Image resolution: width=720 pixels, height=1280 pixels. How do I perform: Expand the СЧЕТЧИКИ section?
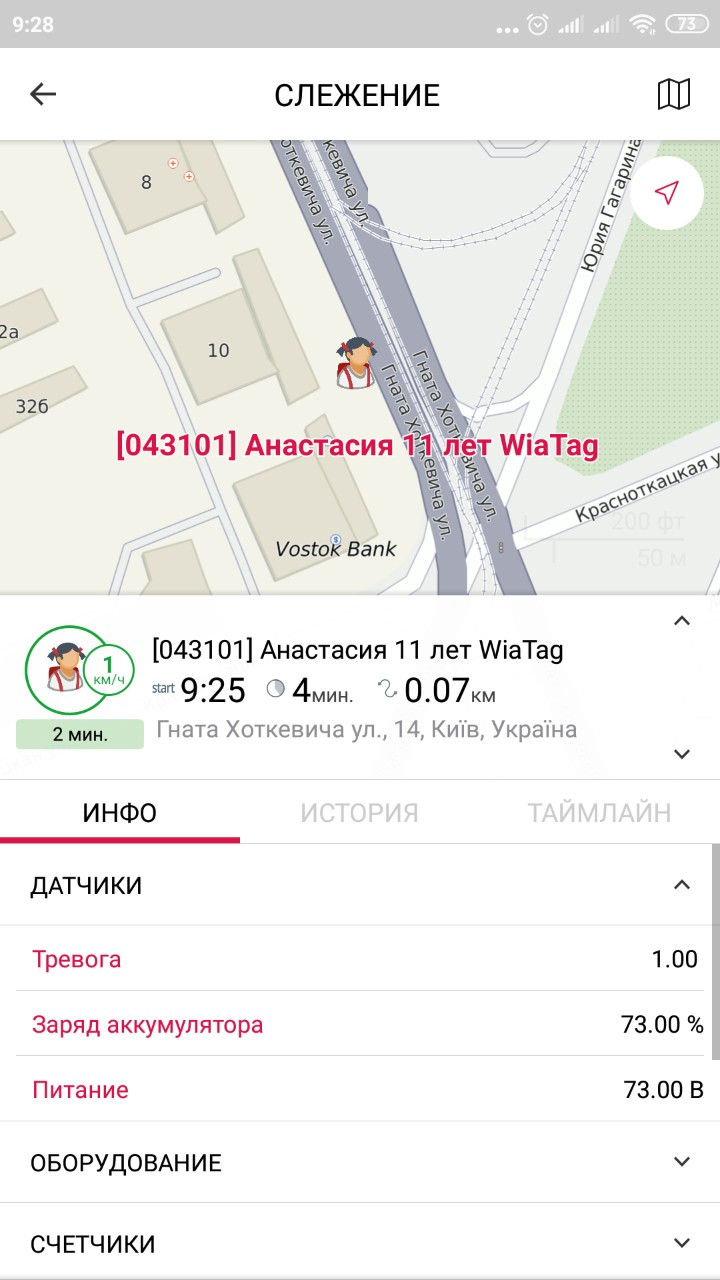tap(684, 1243)
